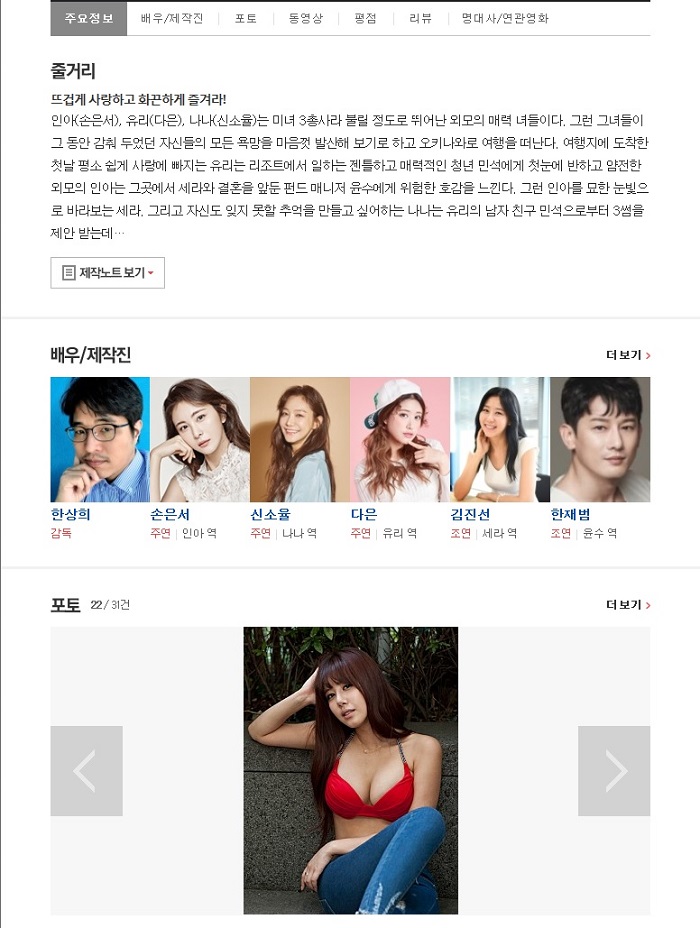
Task: Tap 더보기 in the 포토 section
Action: coord(628,605)
